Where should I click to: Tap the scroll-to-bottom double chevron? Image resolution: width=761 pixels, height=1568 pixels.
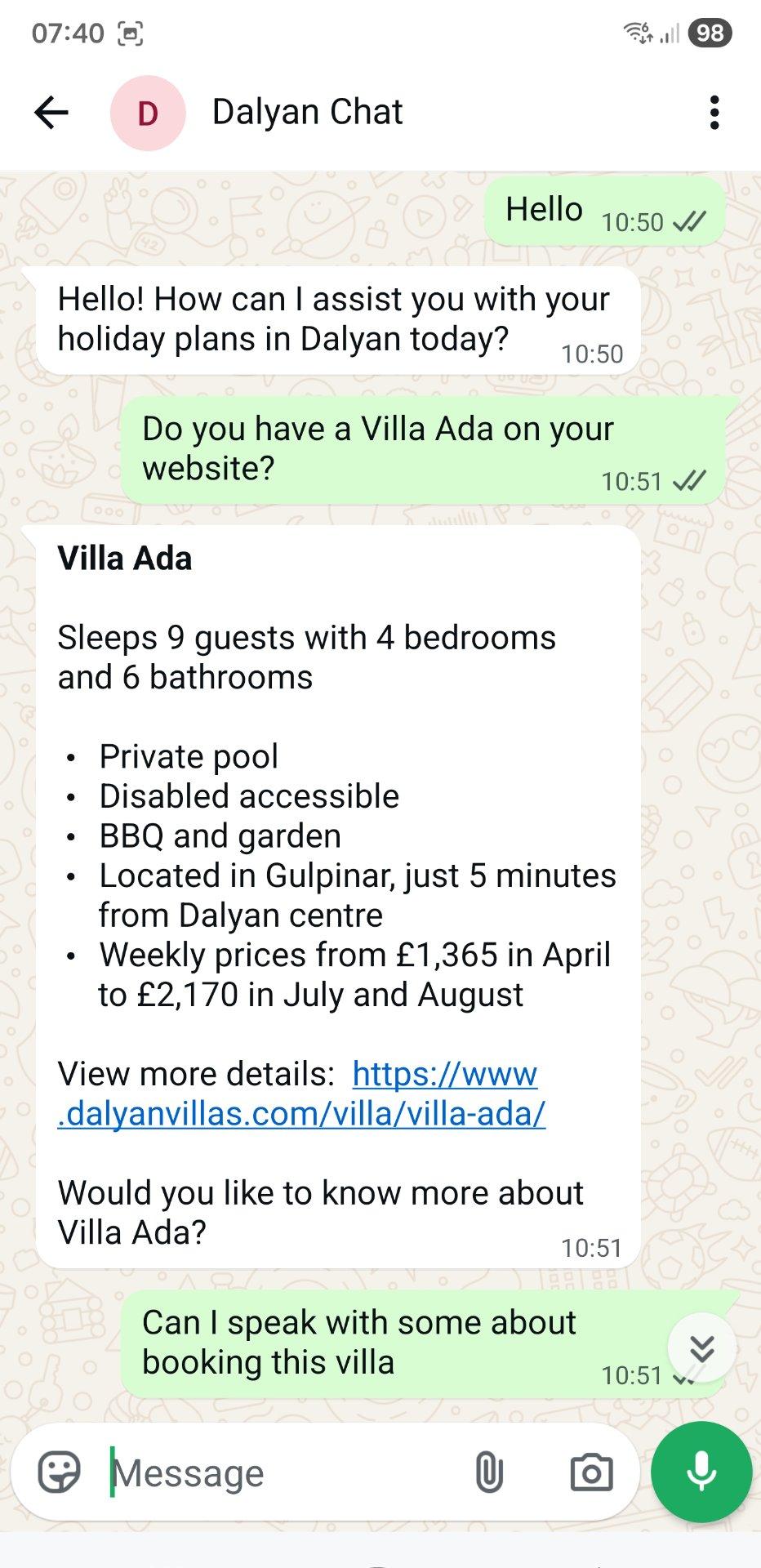pos(699,1348)
